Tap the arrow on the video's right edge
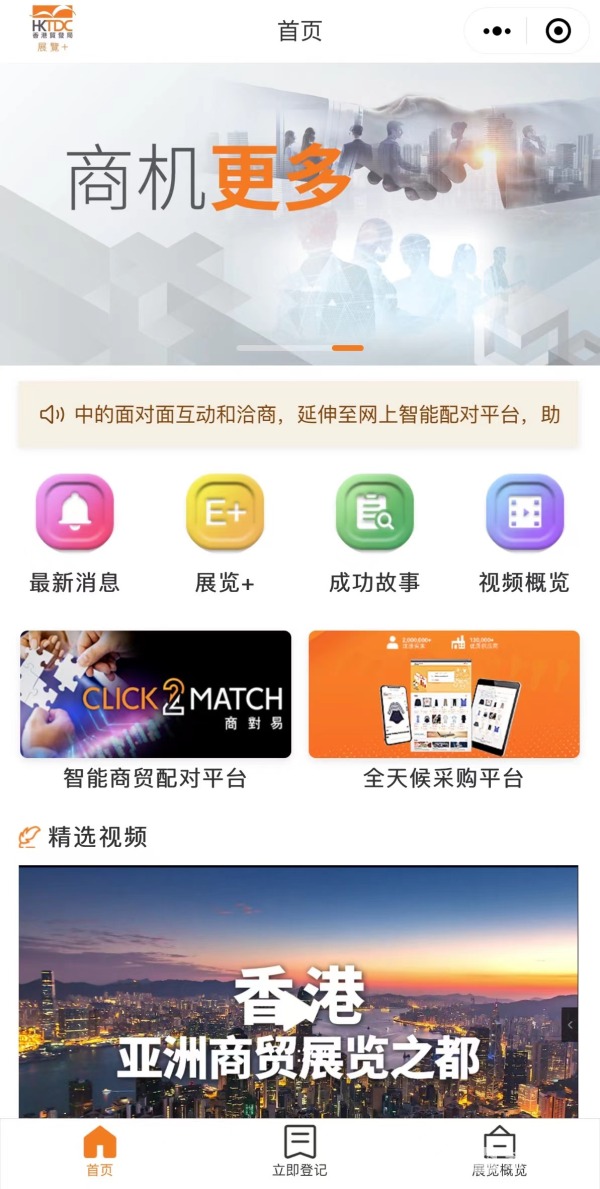 [x=570, y=1025]
